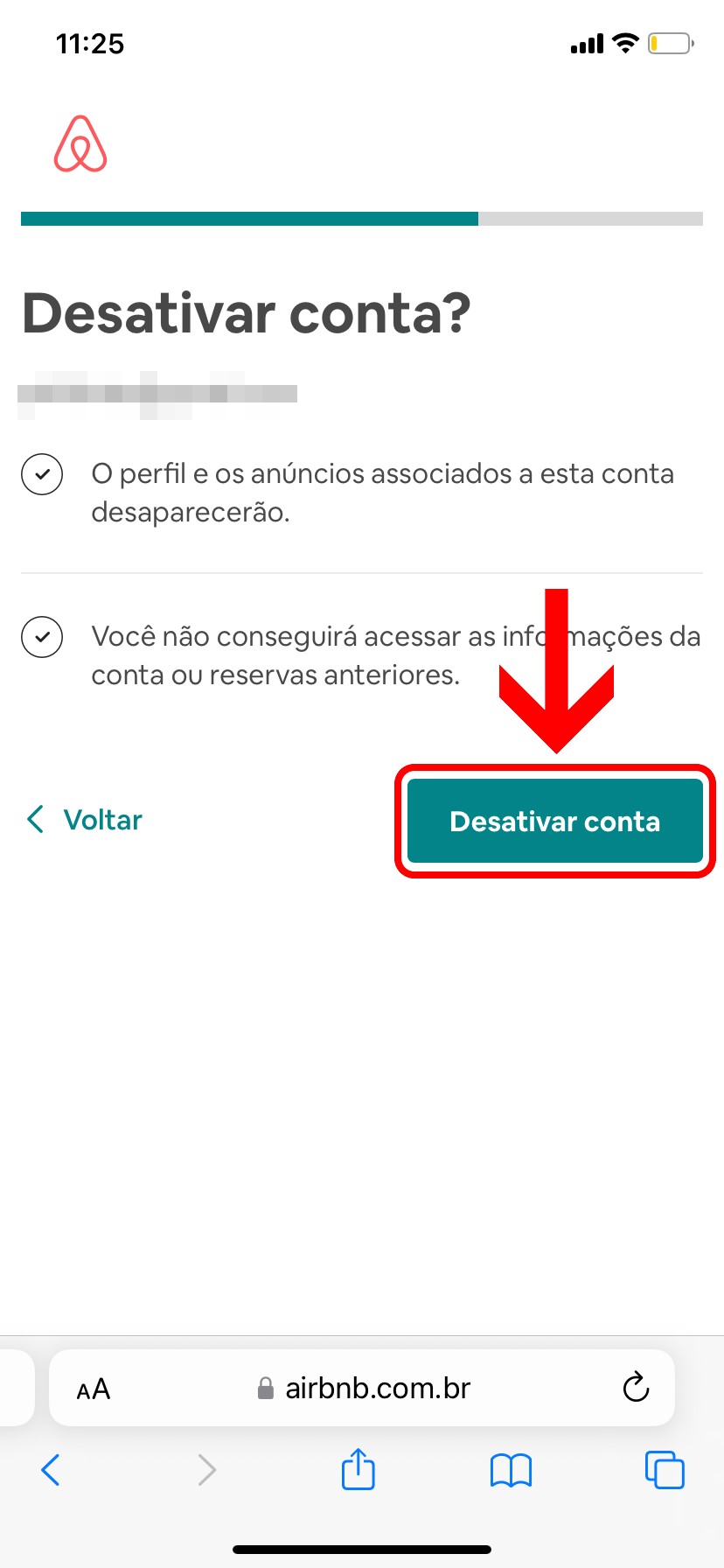Show open Safari tabs
724x1568 pixels.
tap(664, 1469)
